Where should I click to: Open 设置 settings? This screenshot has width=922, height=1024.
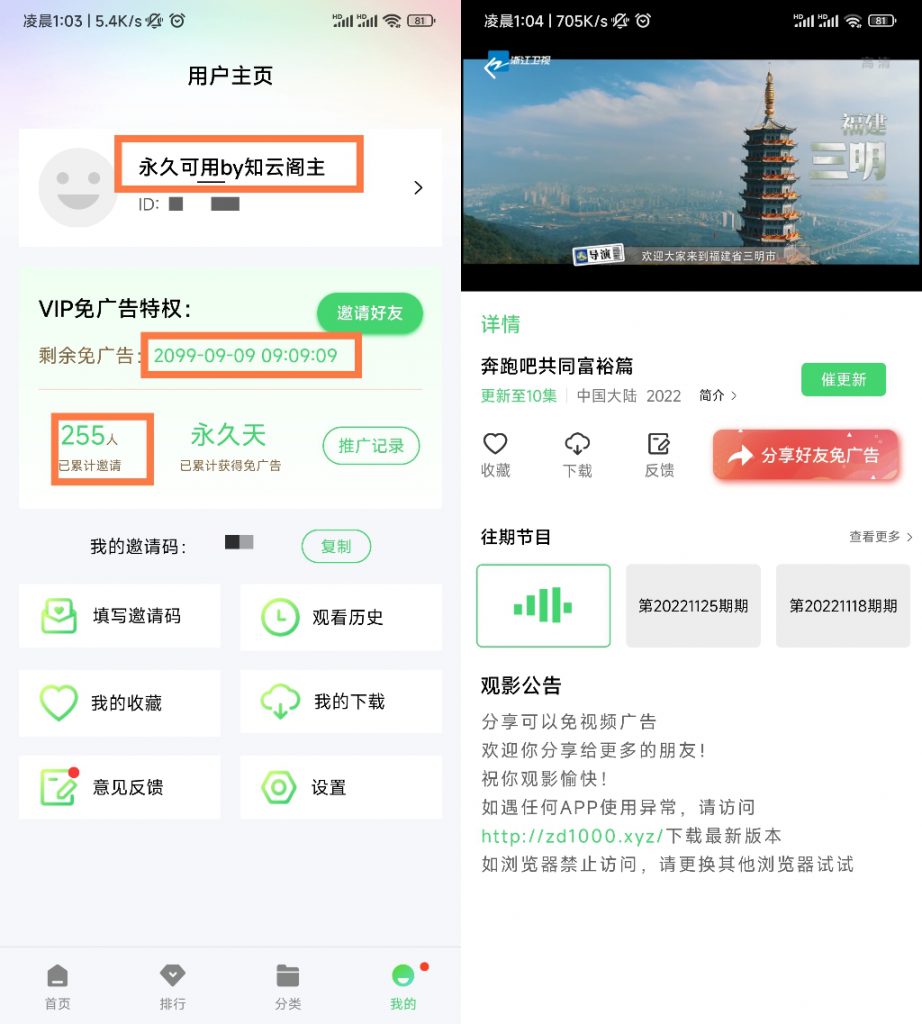coord(341,787)
